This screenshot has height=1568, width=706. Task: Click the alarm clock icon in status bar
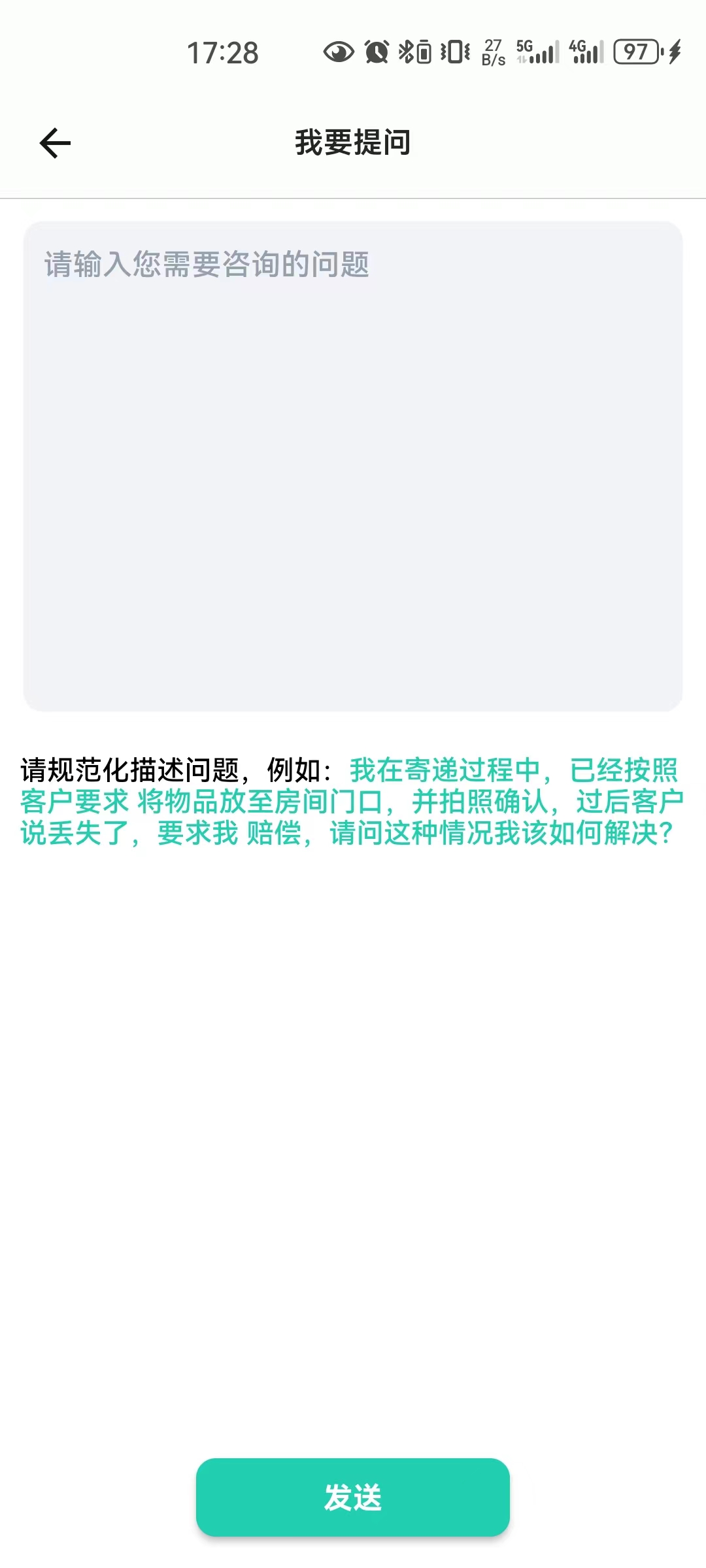click(376, 52)
